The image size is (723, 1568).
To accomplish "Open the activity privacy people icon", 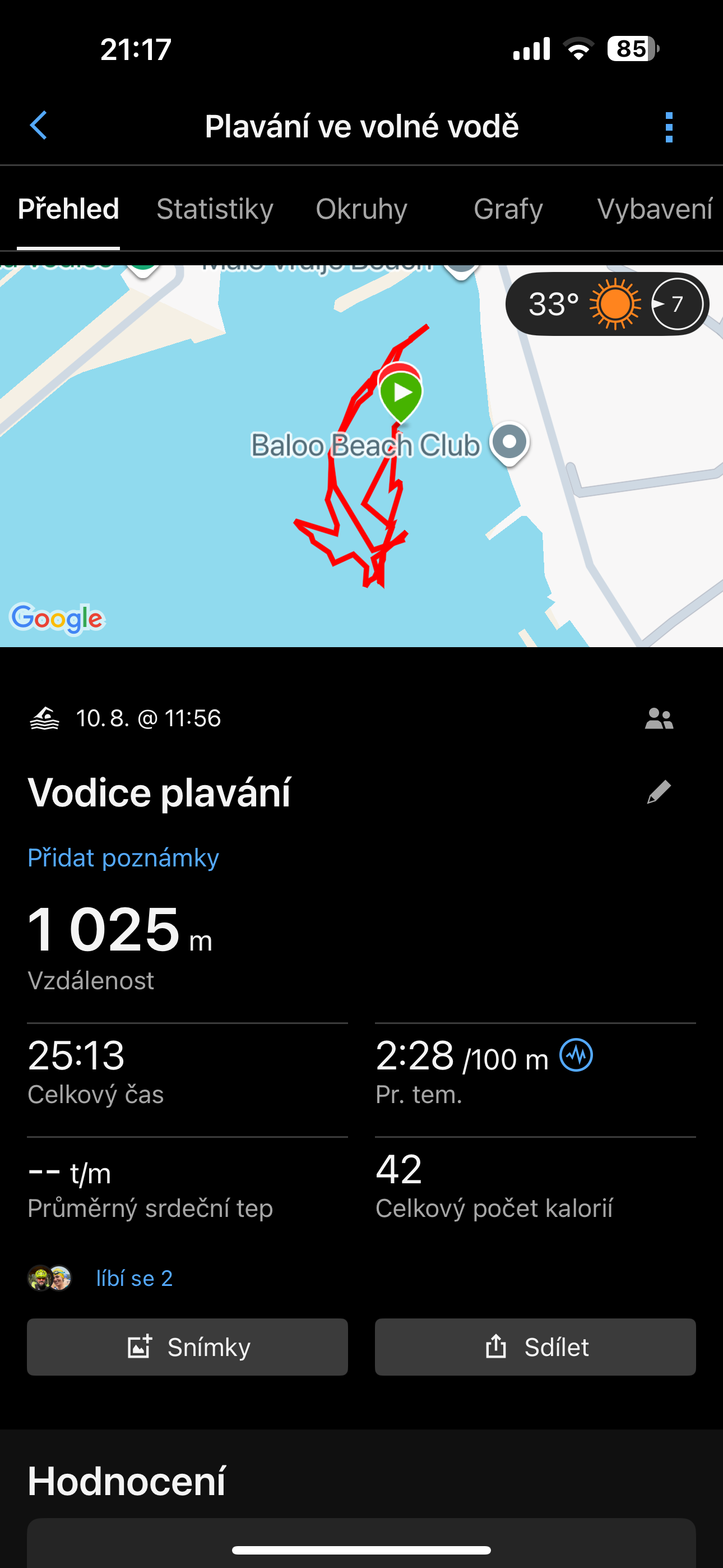I will (x=659, y=719).
